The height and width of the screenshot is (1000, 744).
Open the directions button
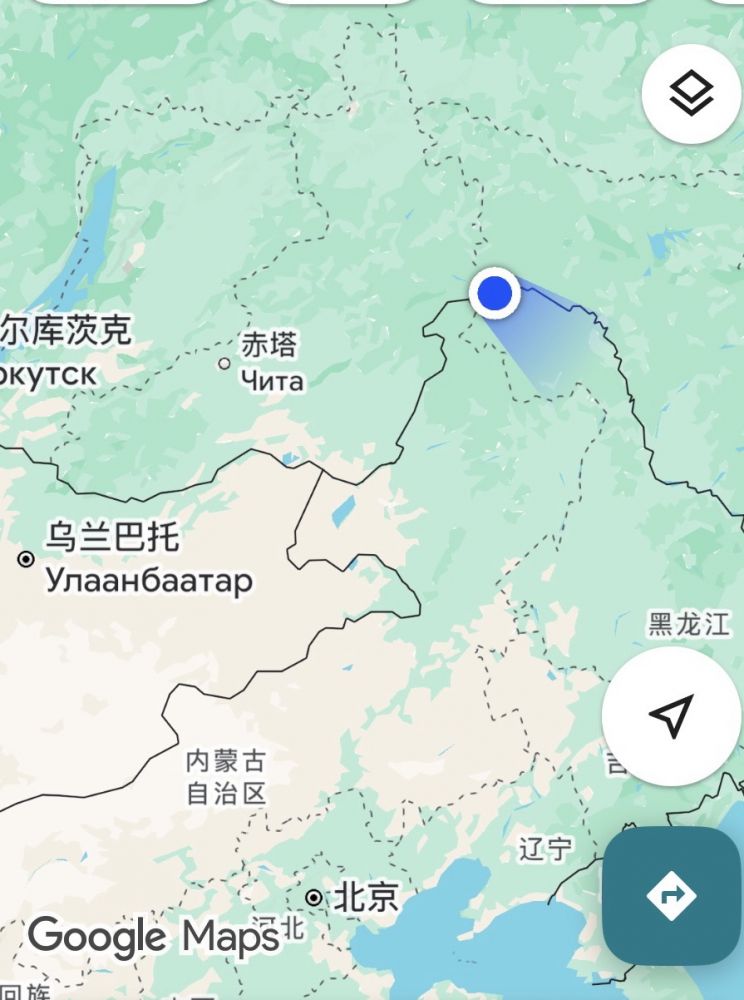point(671,894)
